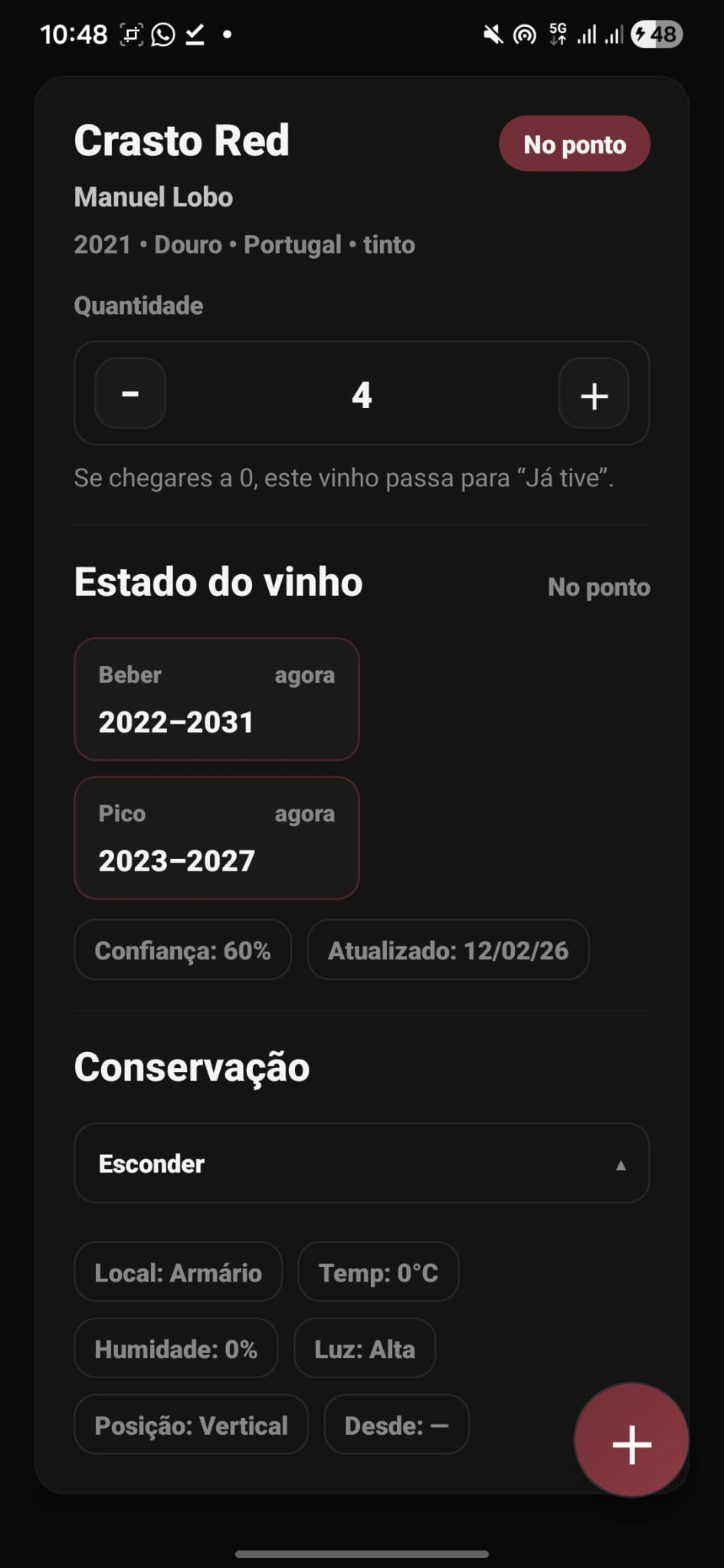The image size is (724, 1568).
Task: Tap the 'Confiança: 60%' confidence indicator
Action: [x=182, y=950]
